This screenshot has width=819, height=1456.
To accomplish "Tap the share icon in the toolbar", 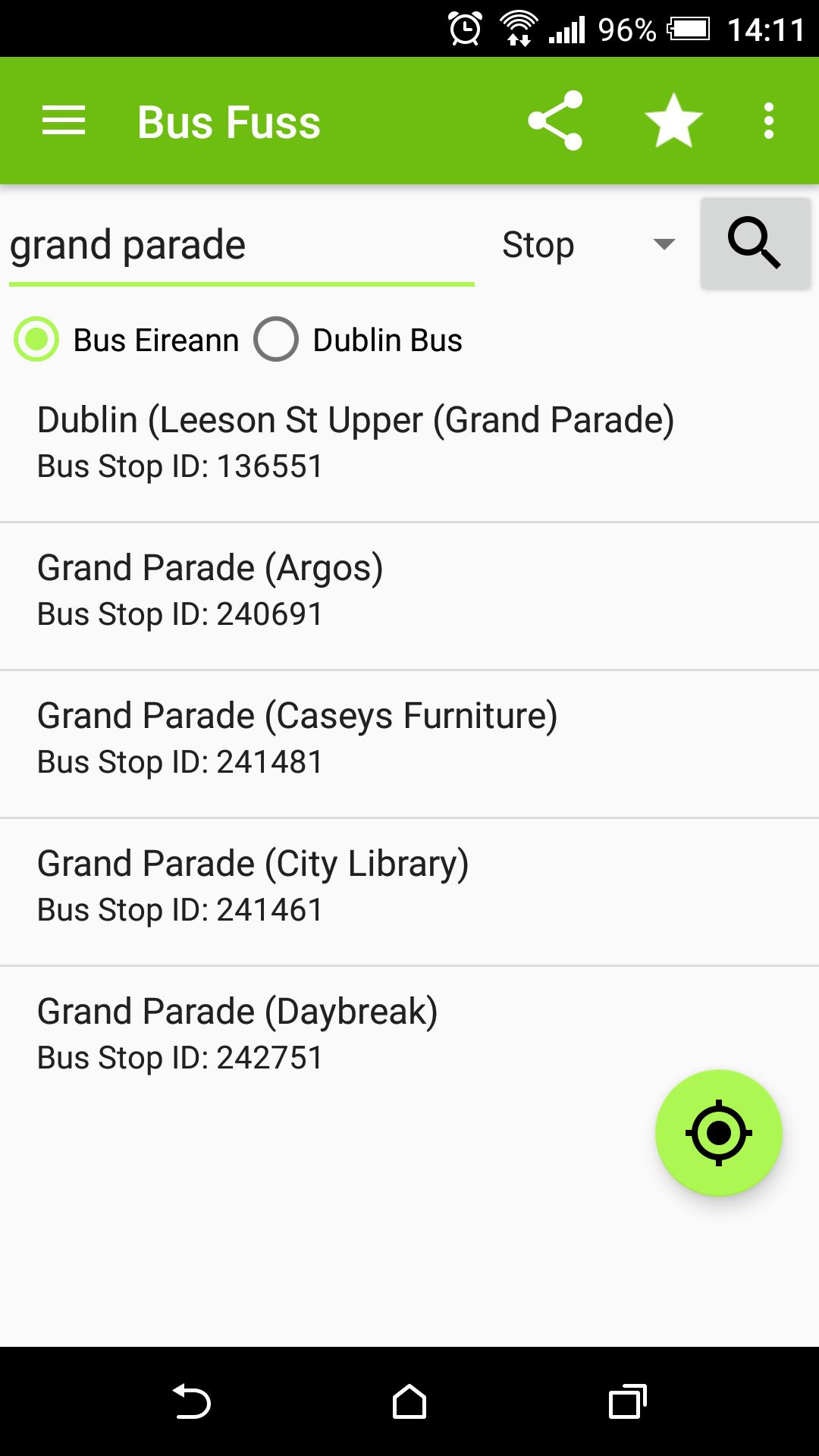I will coord(556,120).
